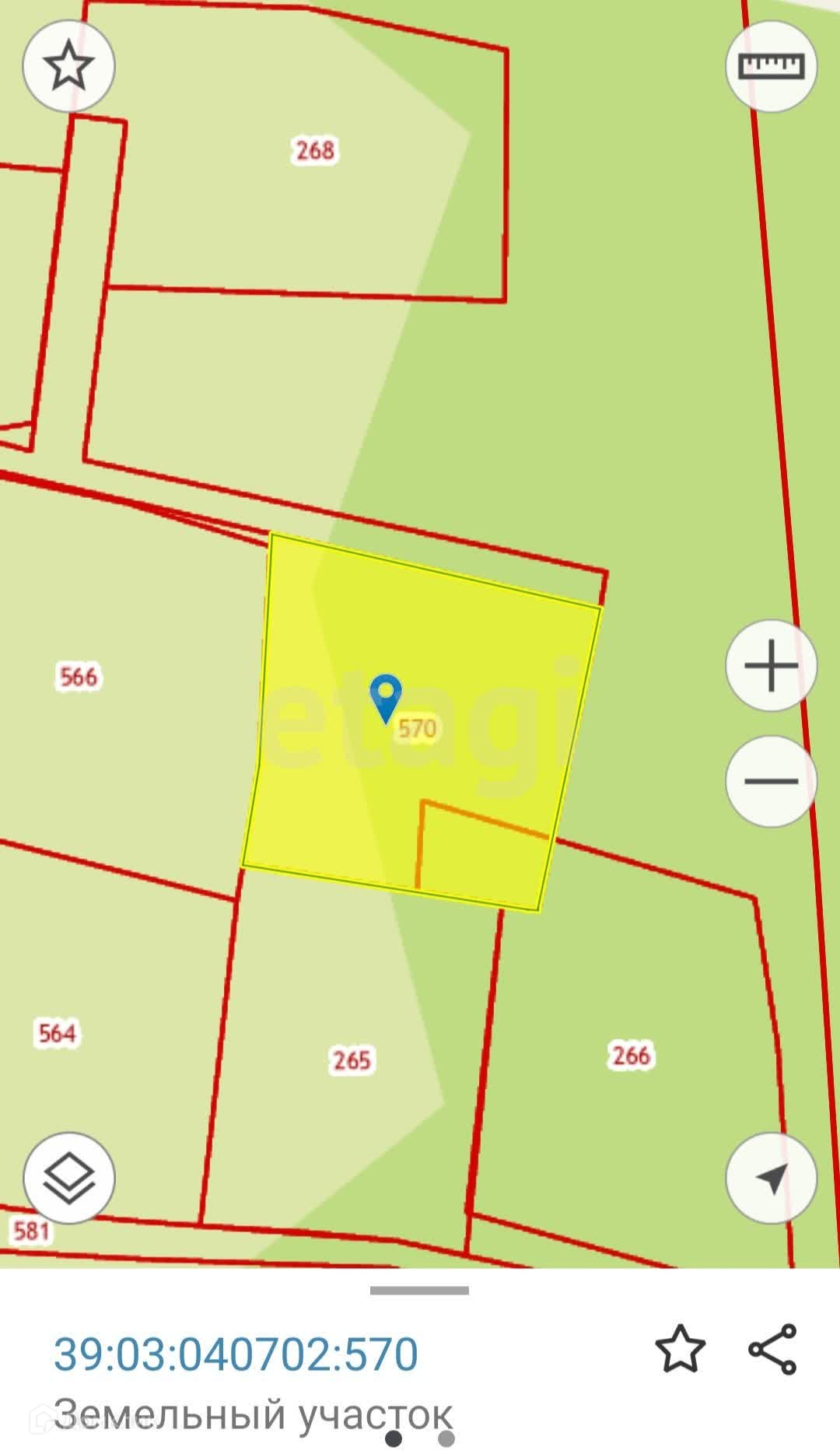Add parcel 39:03:040702:570 to favorites
Image resolution: width=840 pixels, height=1454 pixels.
pyautogui.click(x=680, y=1348)
